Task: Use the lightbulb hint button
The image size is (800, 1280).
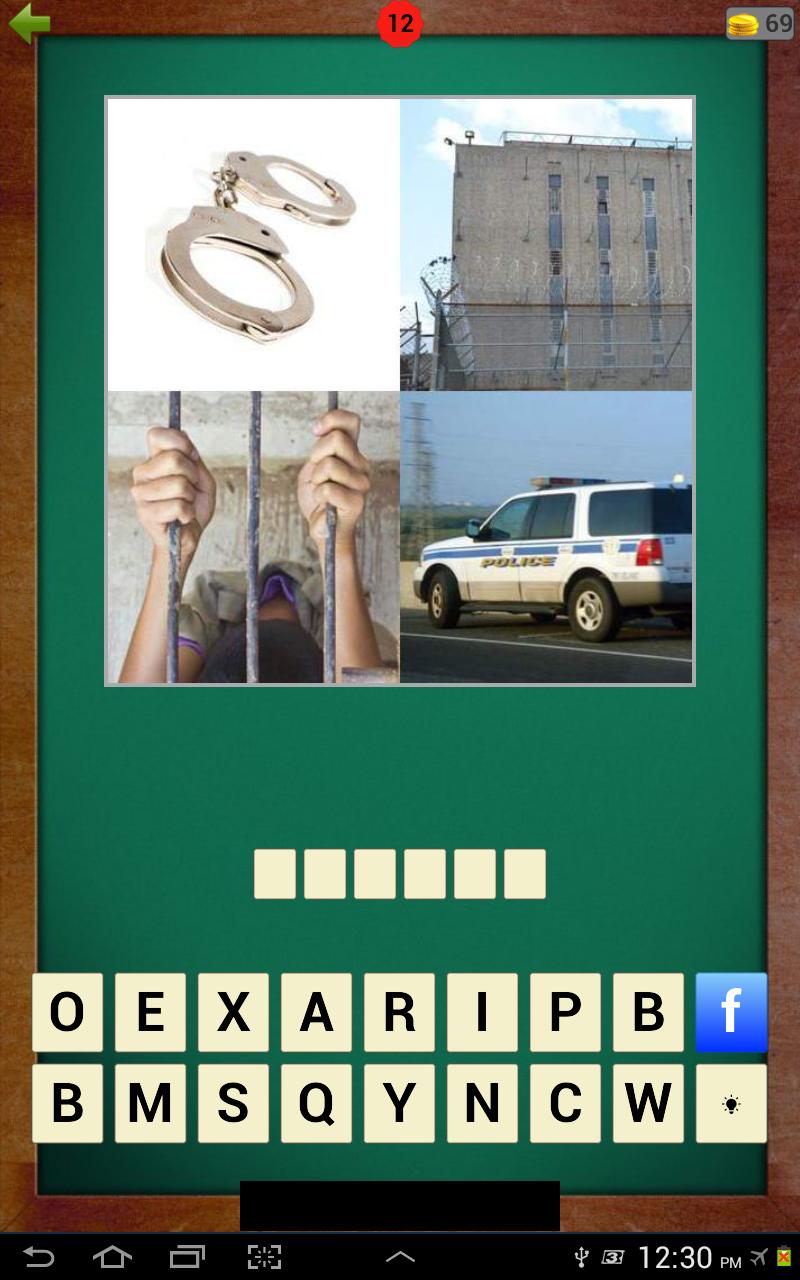Action: point(731,1104)
